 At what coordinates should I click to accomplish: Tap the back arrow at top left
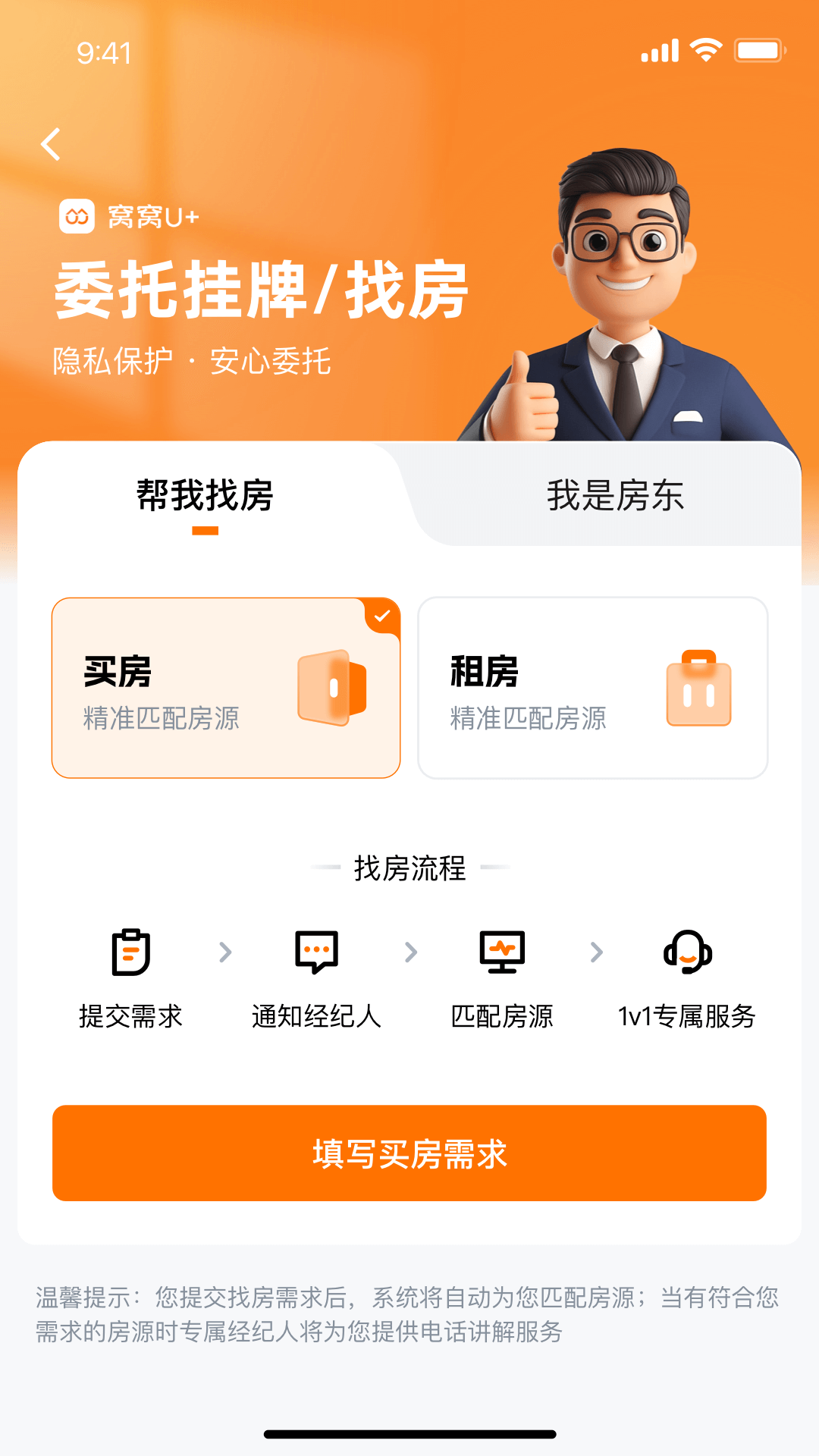tap(52, 144)
